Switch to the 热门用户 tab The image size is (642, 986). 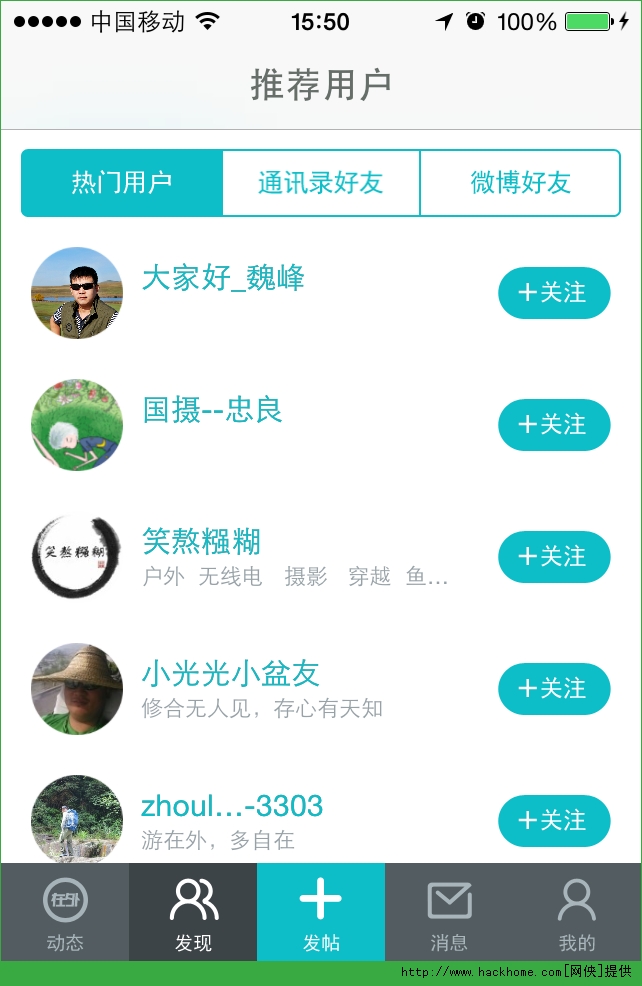pos(122,183)
